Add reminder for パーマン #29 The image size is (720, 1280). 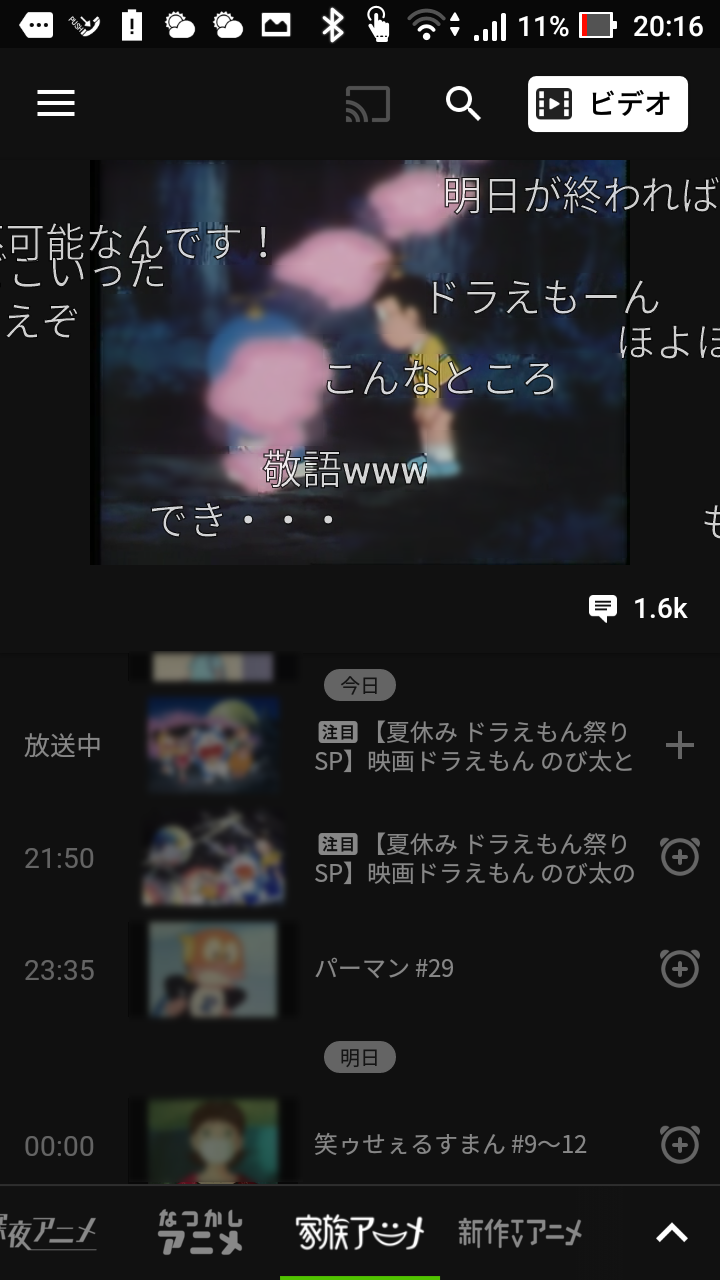(681, 968)
